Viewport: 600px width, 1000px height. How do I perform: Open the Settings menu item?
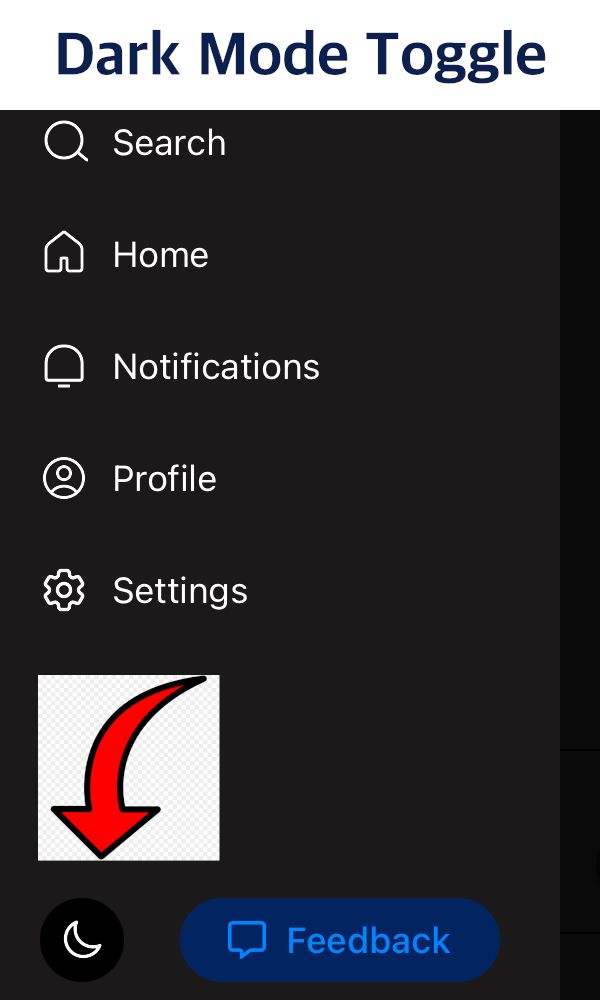[145, 591]
